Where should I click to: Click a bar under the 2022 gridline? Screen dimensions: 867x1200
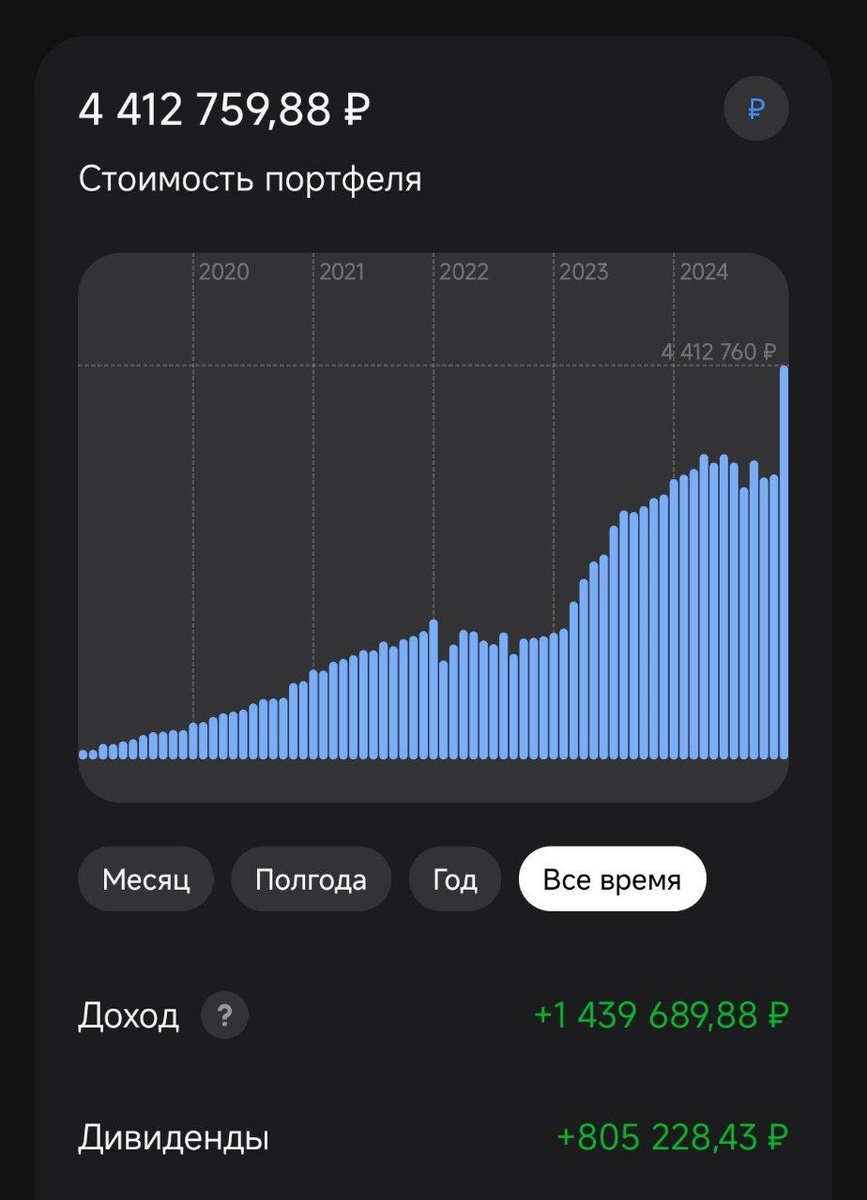pos(432,690)
